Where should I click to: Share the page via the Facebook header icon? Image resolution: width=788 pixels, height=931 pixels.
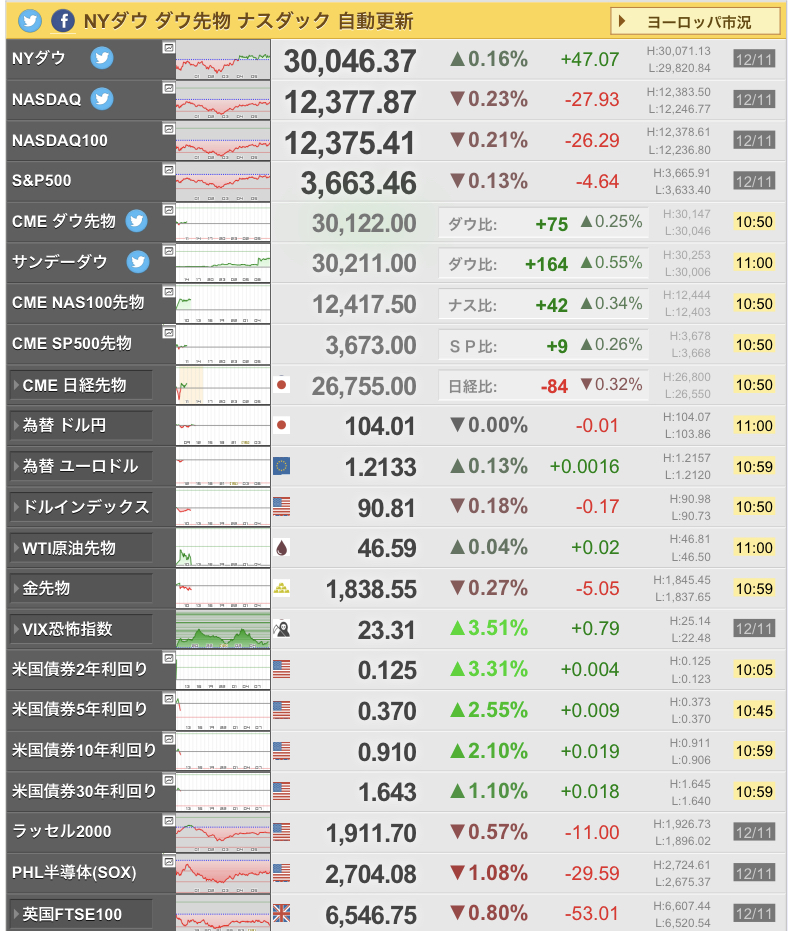[x=65, y=20]
